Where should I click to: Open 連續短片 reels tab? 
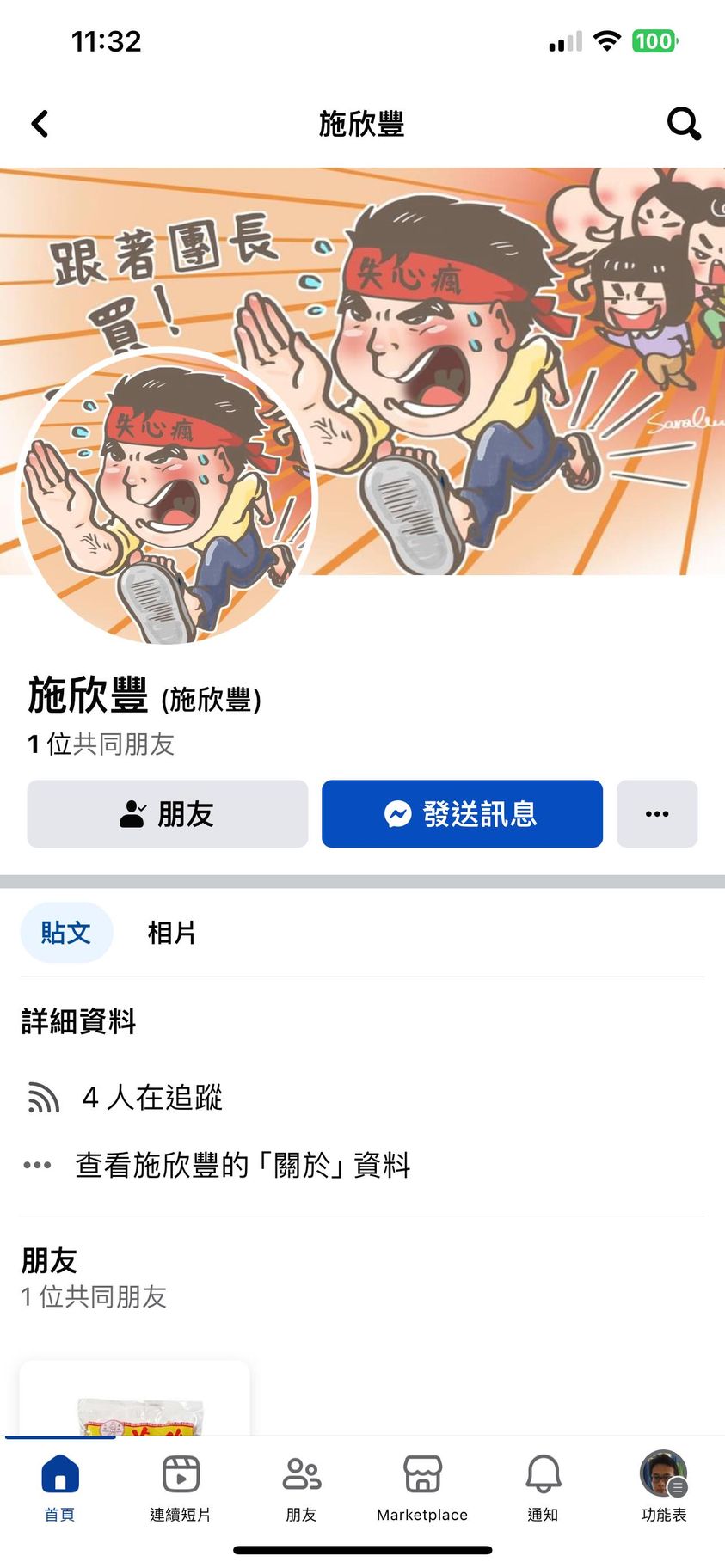pyautogui.click(x=181, y=1487)
